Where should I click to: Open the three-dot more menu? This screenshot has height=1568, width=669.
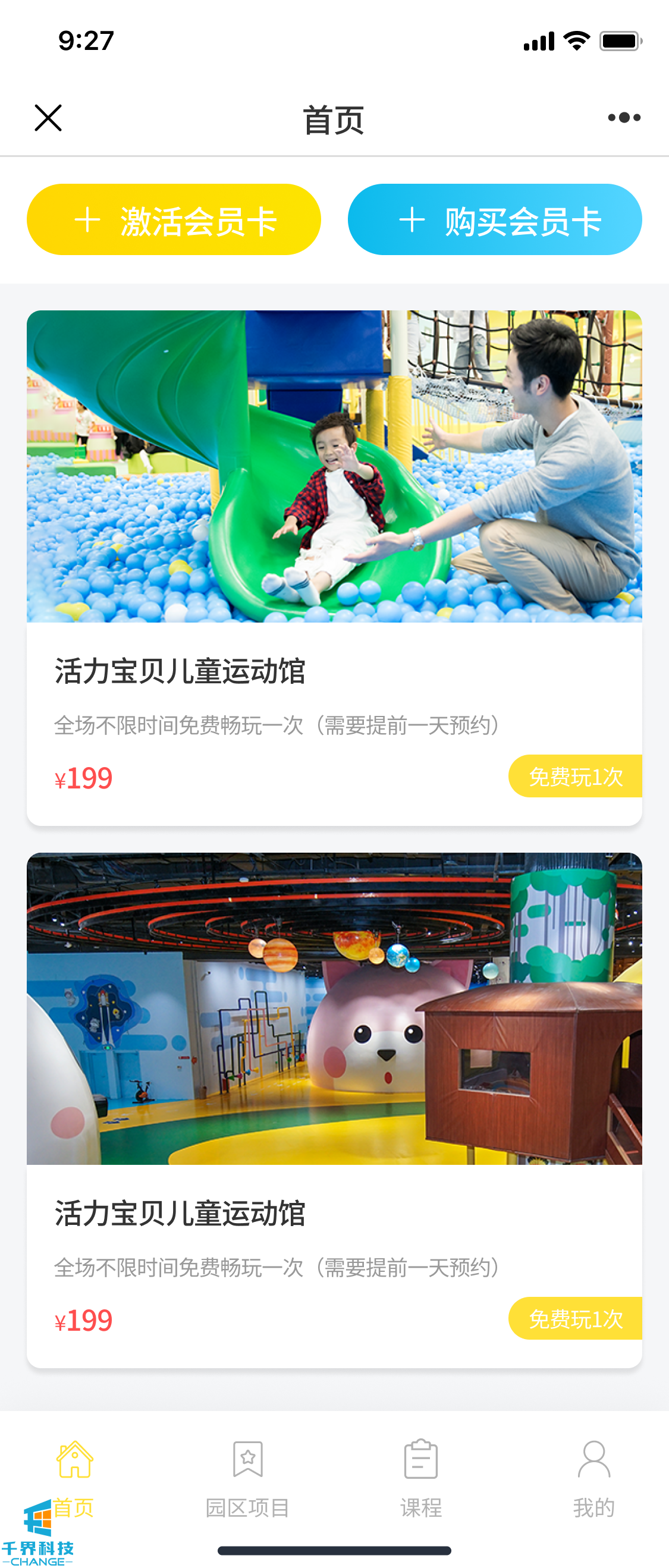point(624,118)
